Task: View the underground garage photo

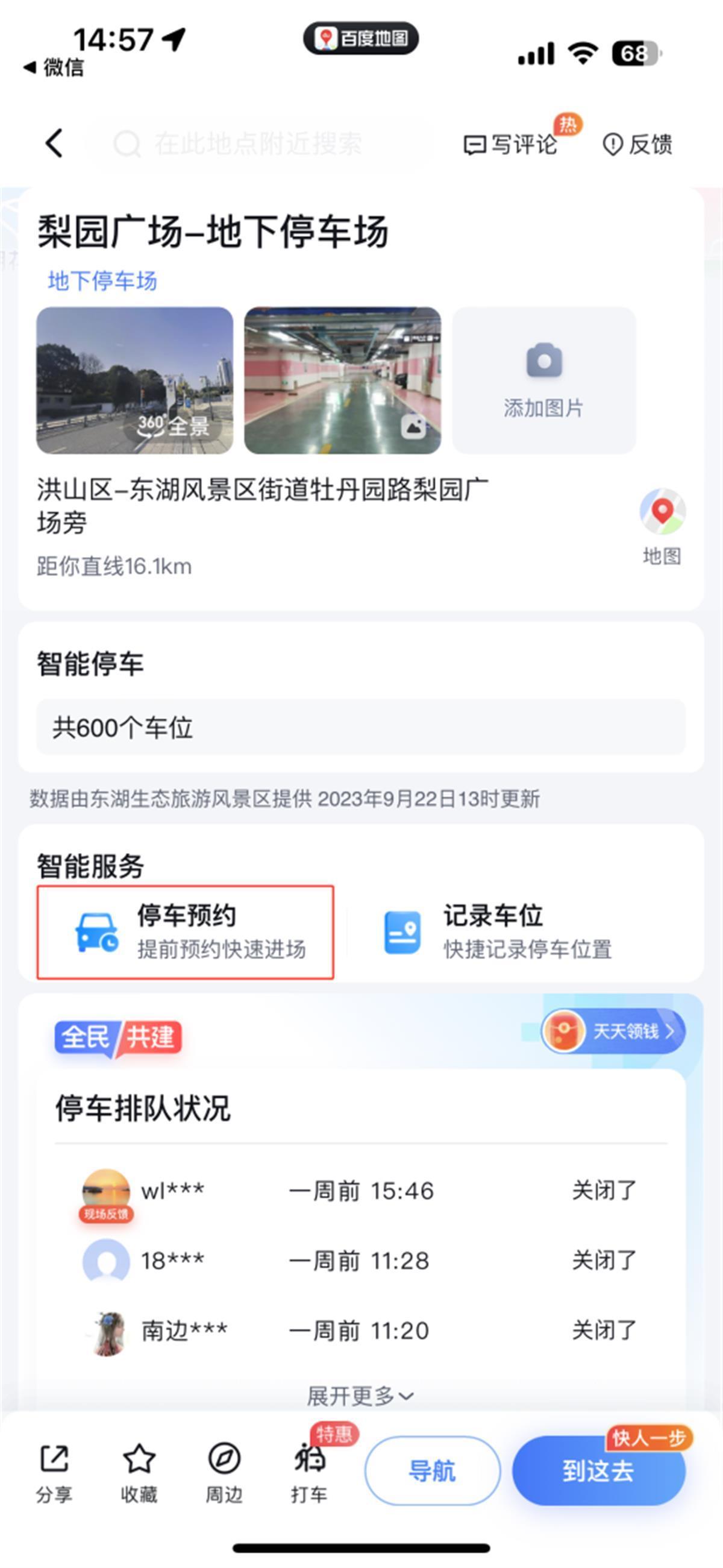Action: (342, 380)
